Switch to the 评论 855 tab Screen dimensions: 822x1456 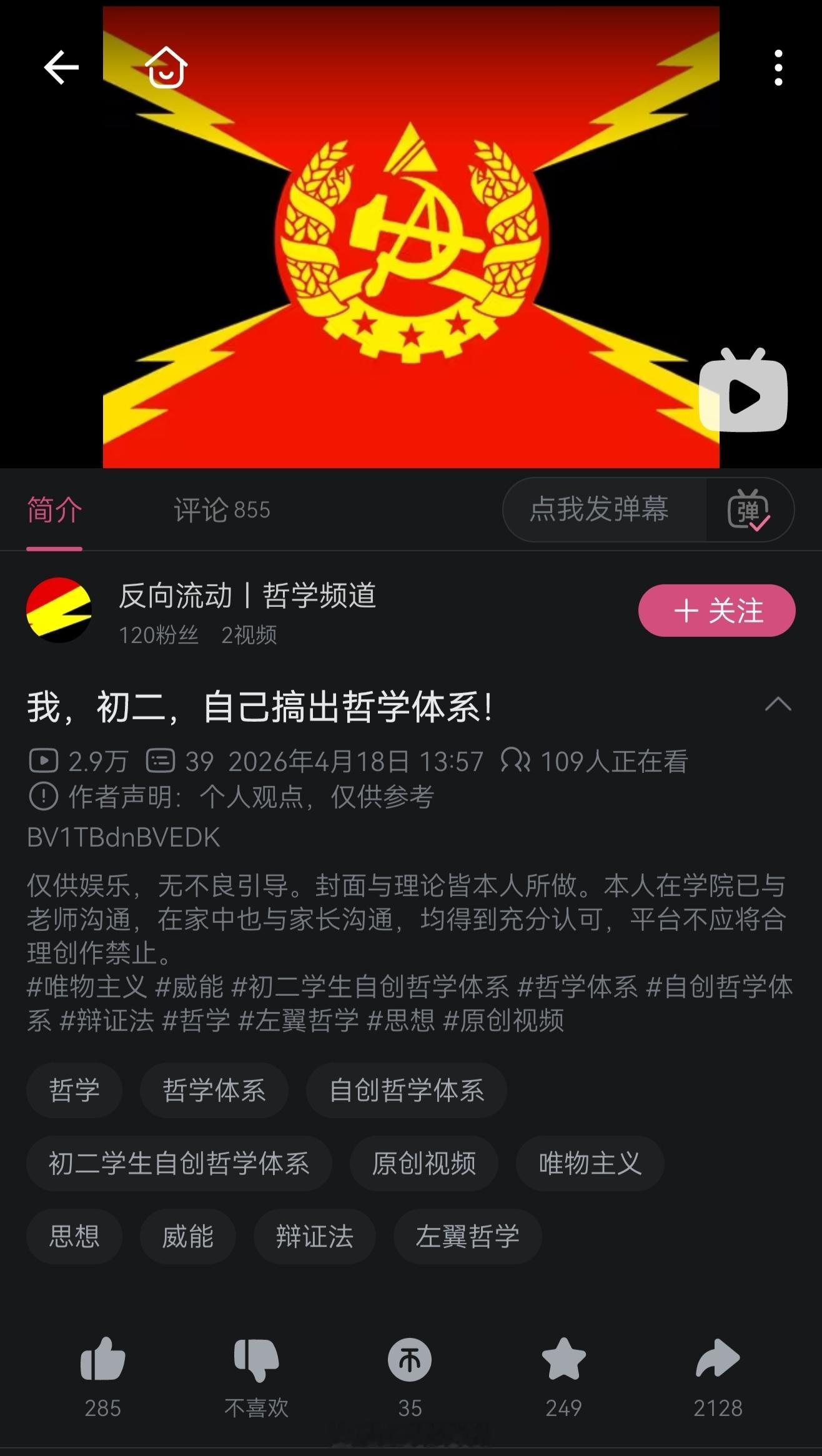(x=221, y=509)
